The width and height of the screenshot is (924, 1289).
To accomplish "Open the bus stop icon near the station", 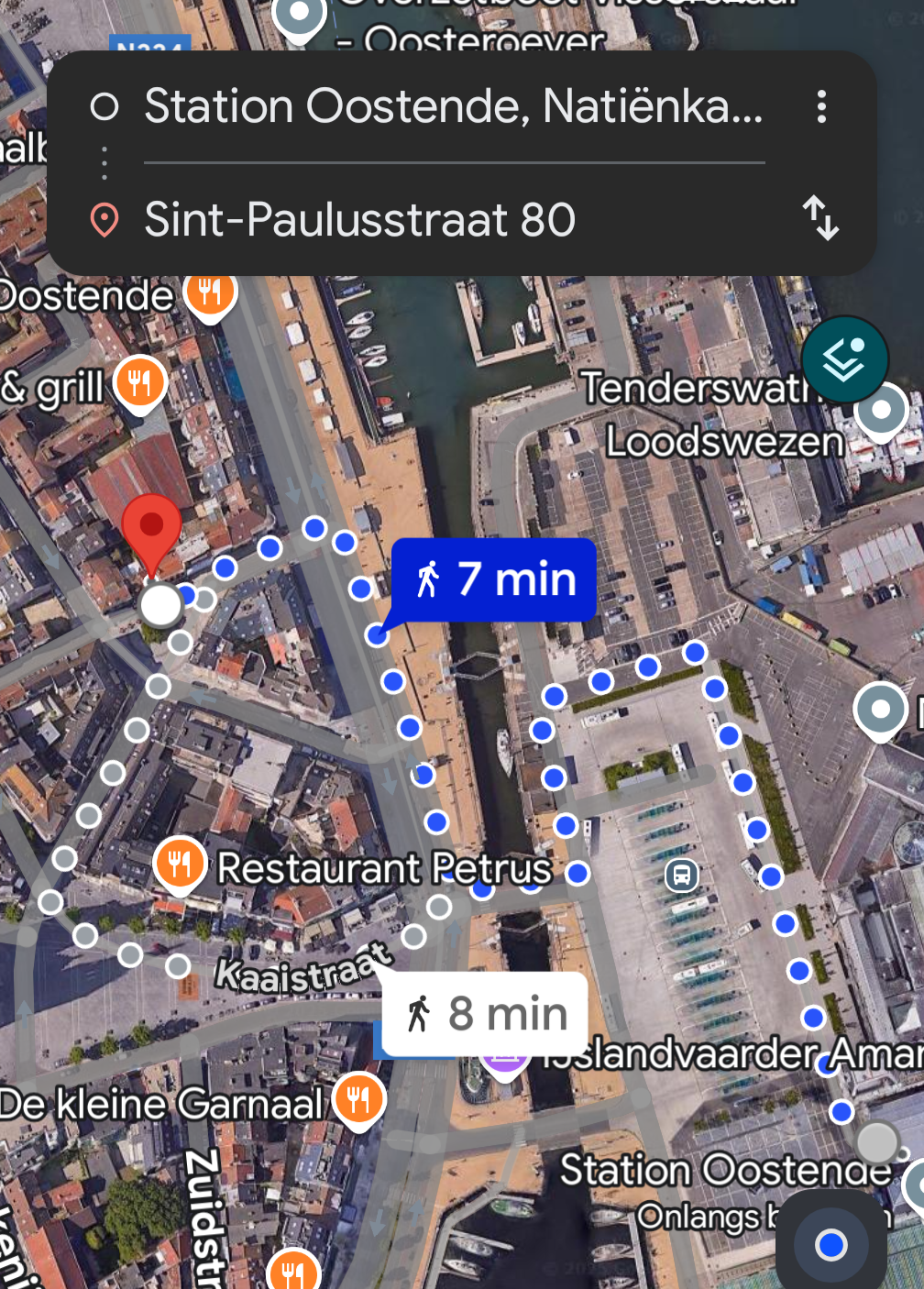I will (681, 876).
